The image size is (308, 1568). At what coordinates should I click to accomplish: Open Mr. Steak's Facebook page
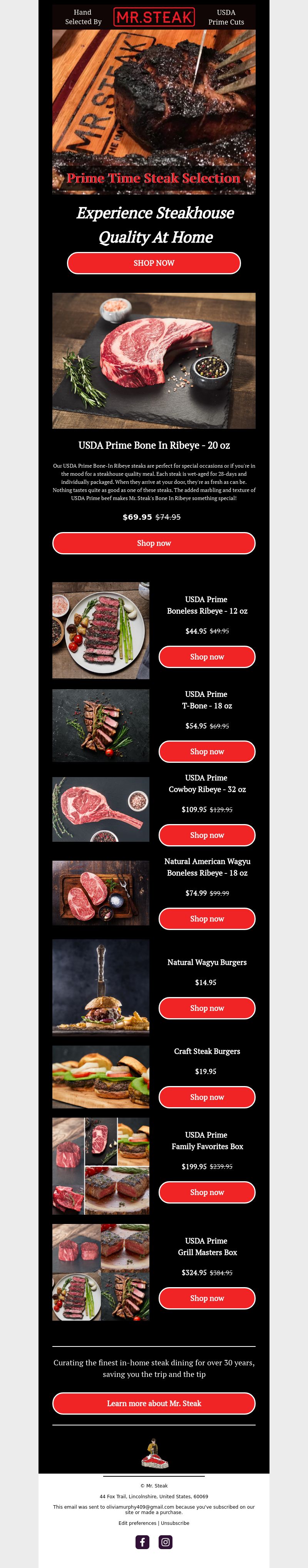[x=142, y=1542]
